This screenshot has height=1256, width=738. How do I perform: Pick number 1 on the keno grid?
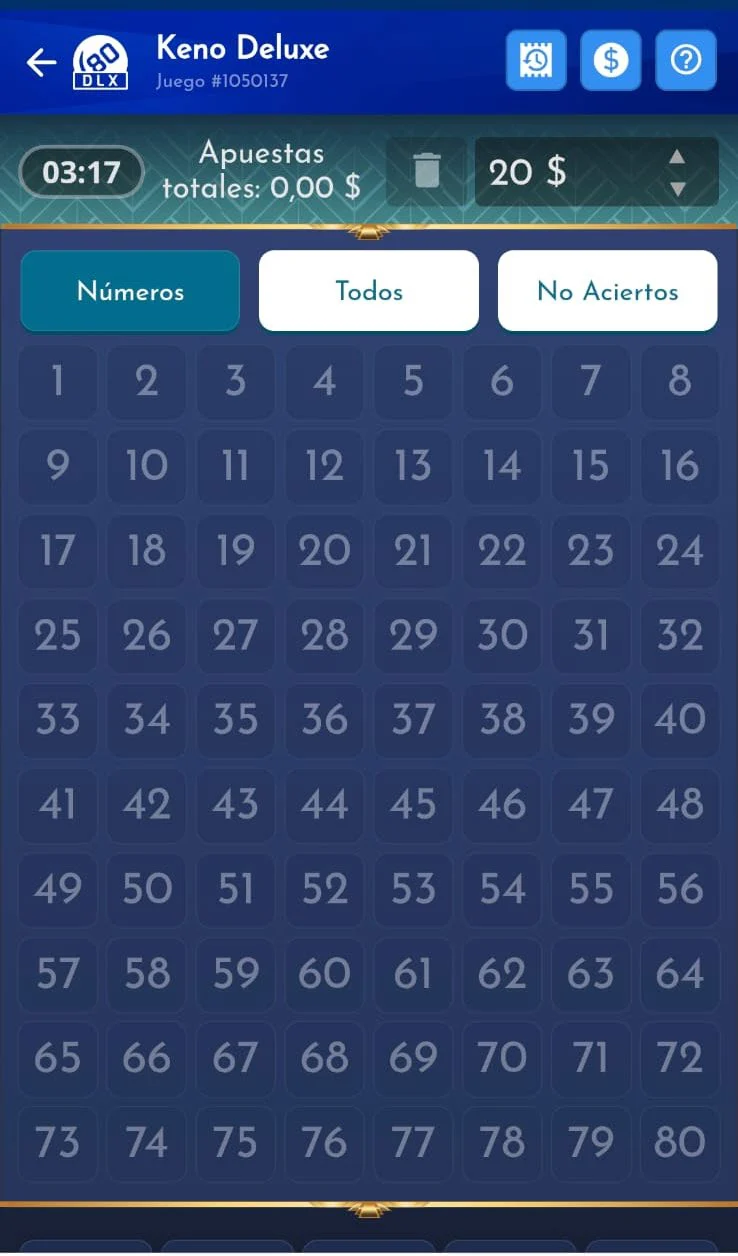click(58, 382)
